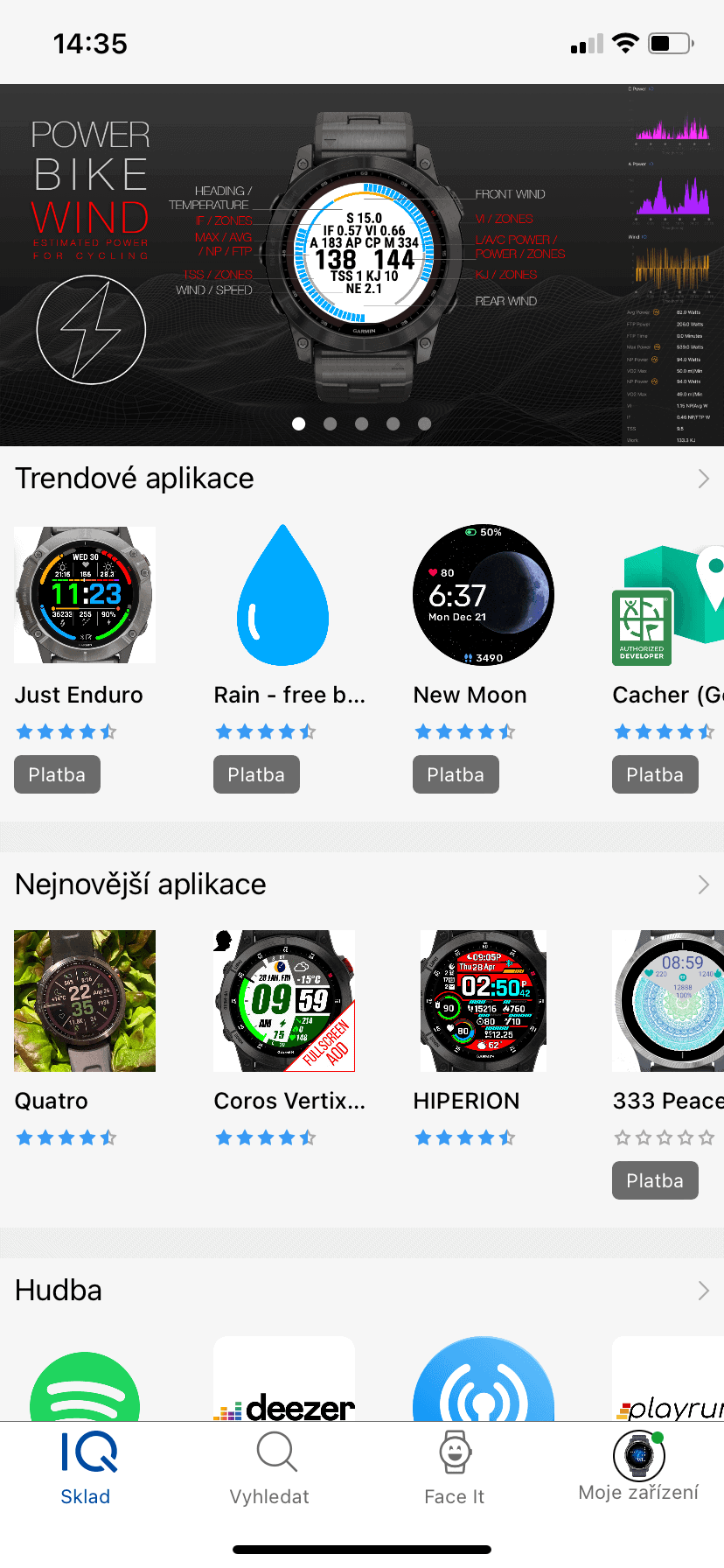This screenshot has height=1568, width=724.
Task: Expand the Nejnovější aplikace section chevron
Action: [x=705, y=885]
